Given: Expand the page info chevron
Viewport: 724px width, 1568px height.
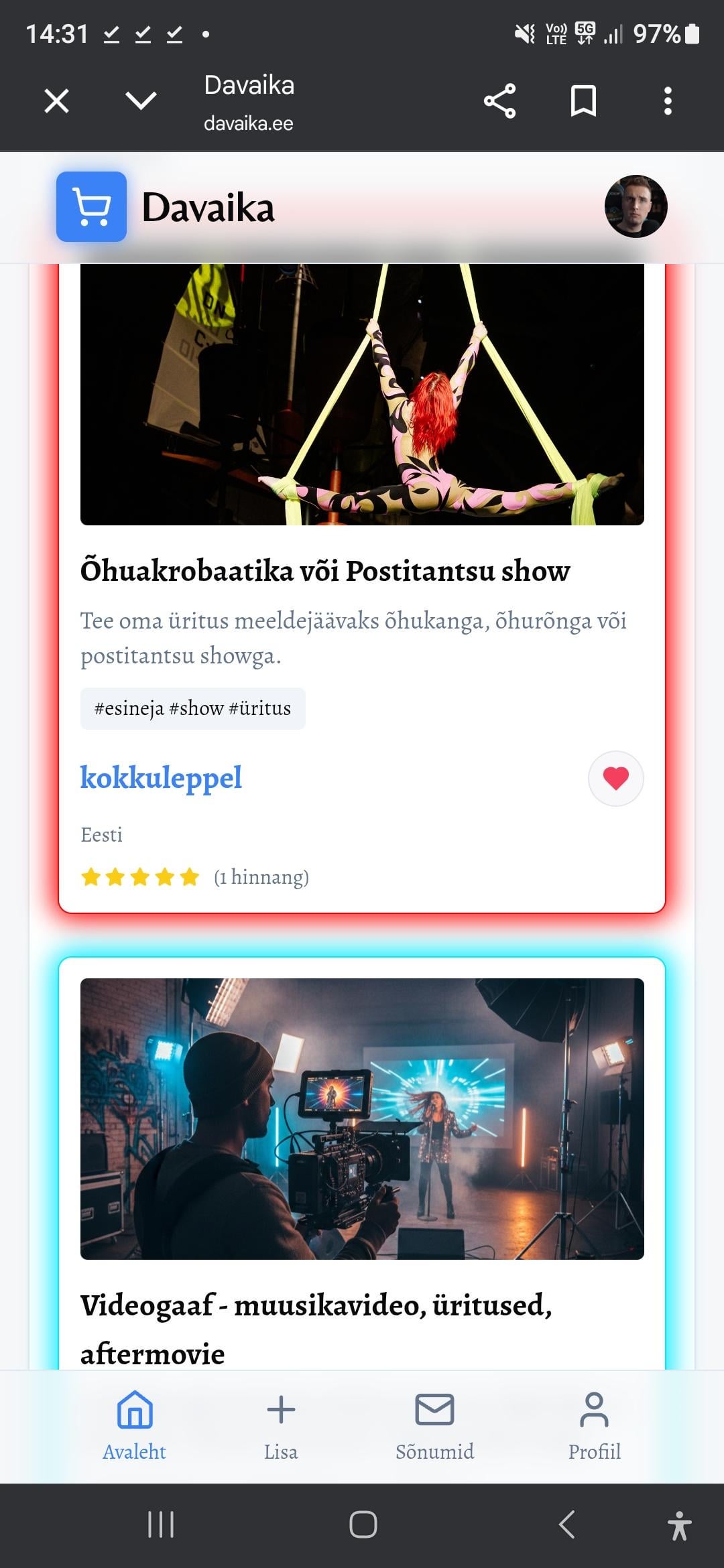Looking at the screenshot, I should coord(141,101).
